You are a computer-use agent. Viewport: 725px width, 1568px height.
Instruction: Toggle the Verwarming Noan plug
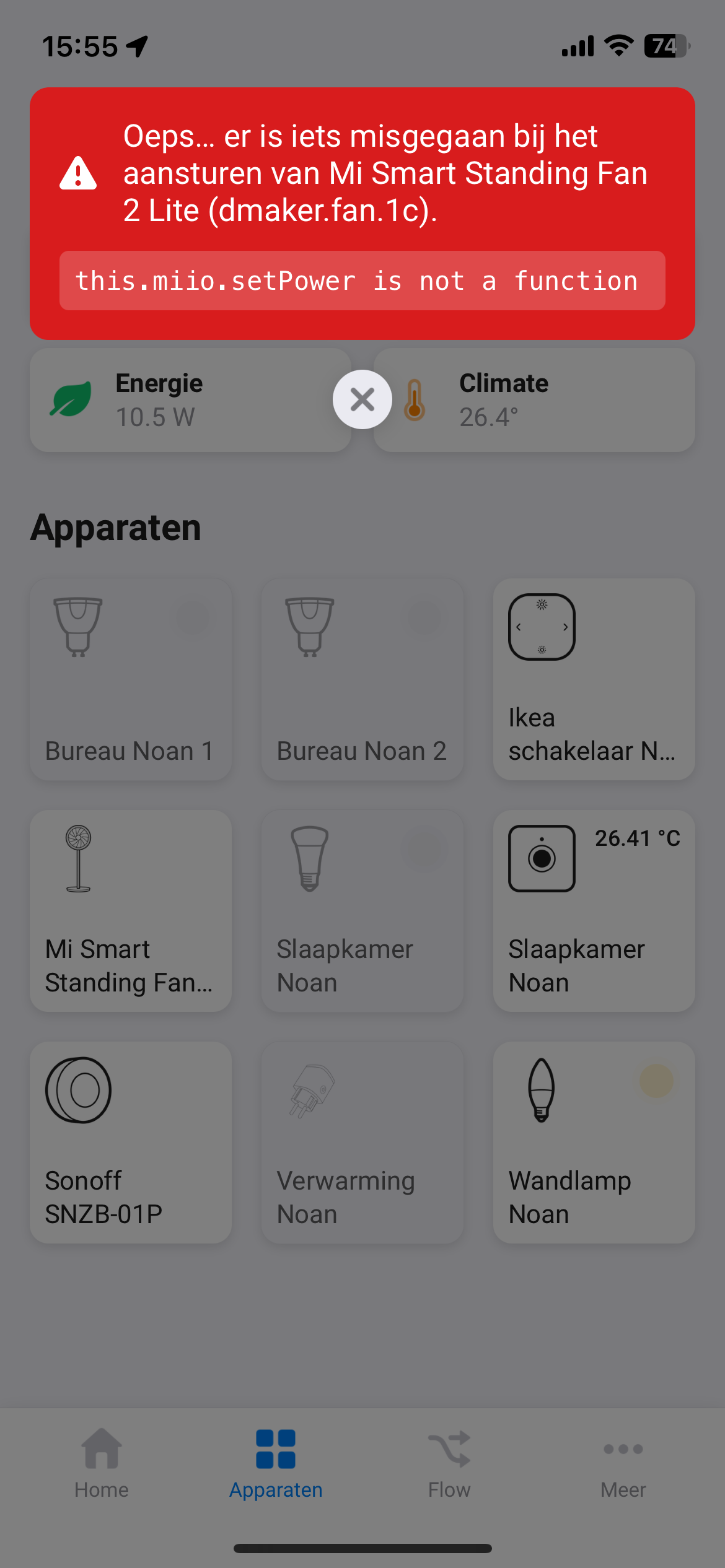pos(362,1142)
